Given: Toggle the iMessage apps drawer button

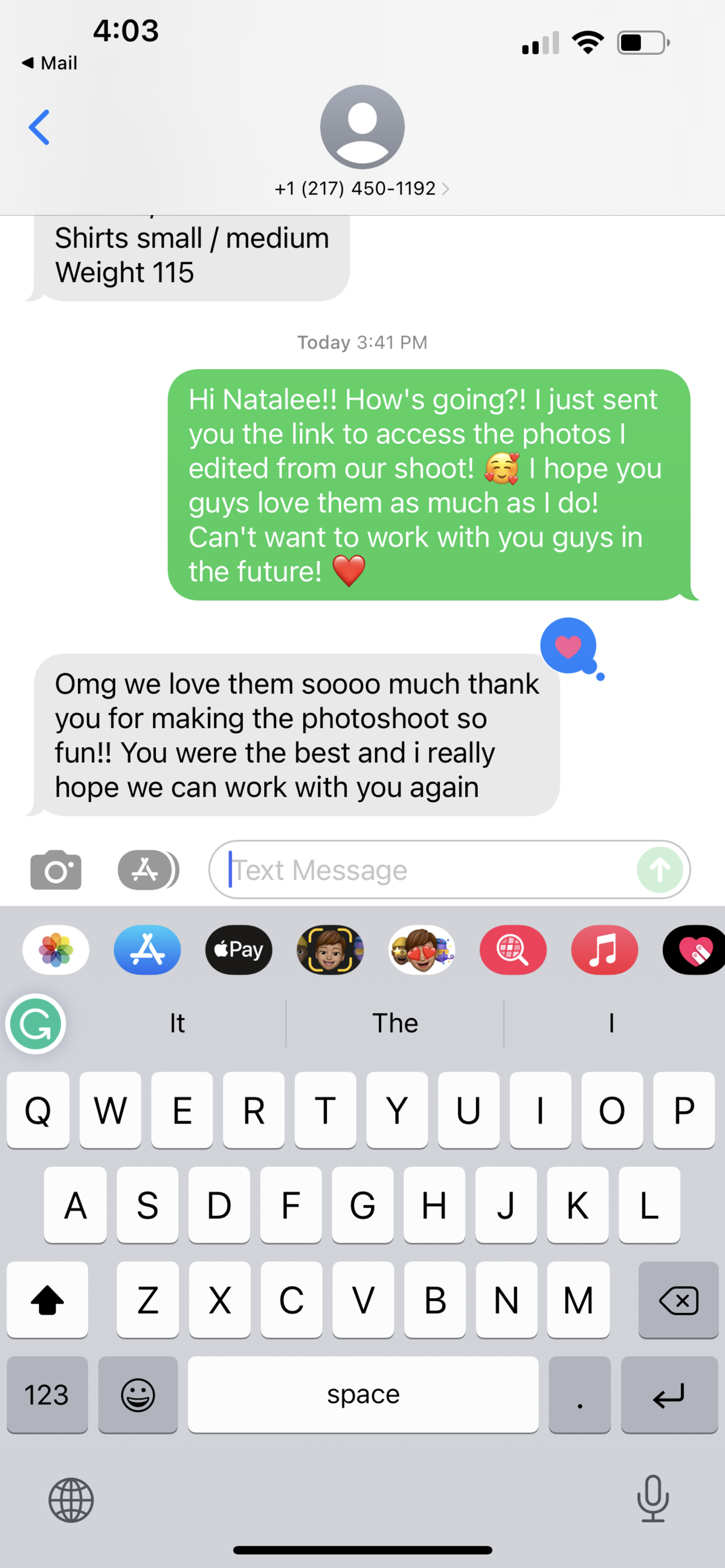Looking at the screenshot, I should click(147, 870).
